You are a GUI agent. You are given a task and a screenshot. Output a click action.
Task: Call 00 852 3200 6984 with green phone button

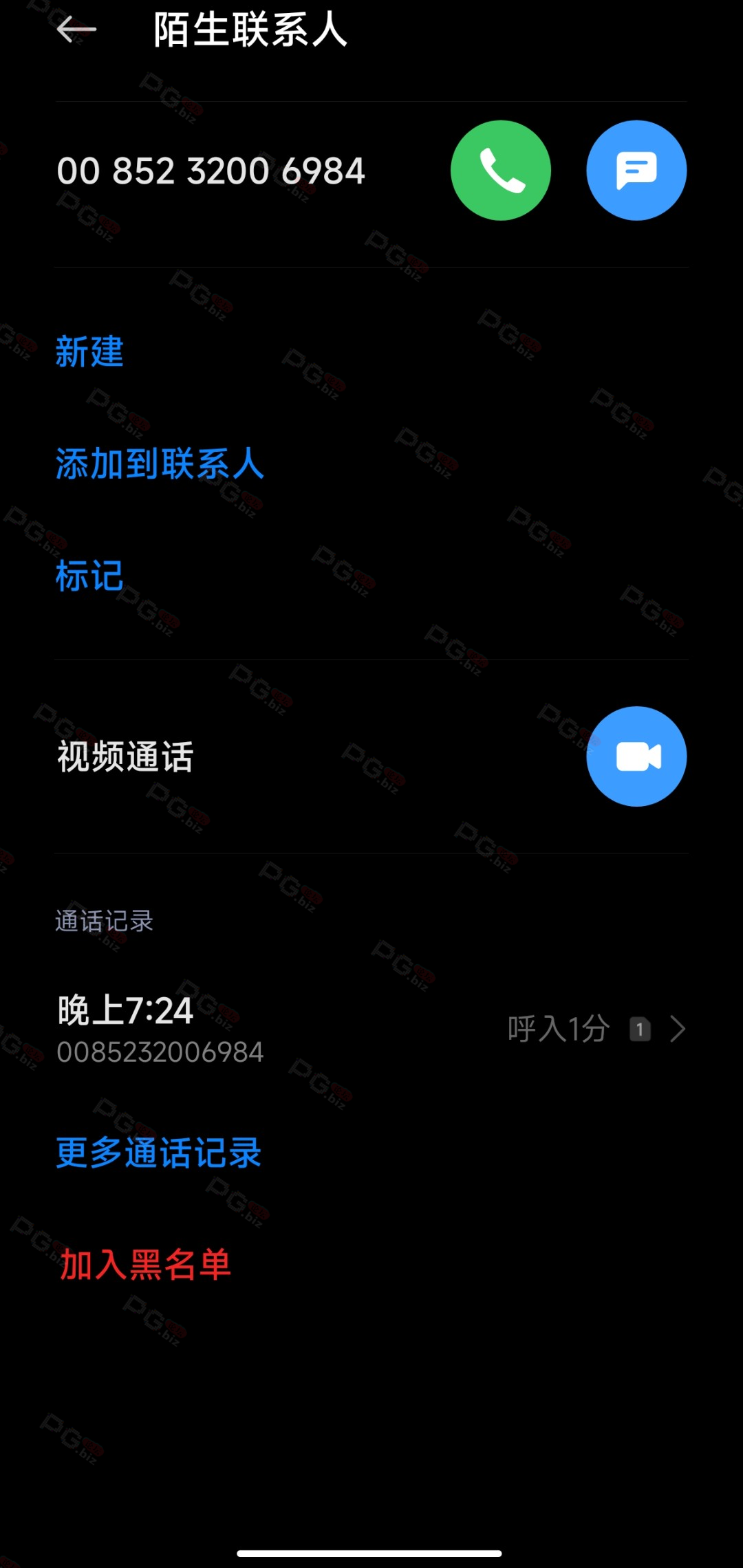[x=501, y=171]
